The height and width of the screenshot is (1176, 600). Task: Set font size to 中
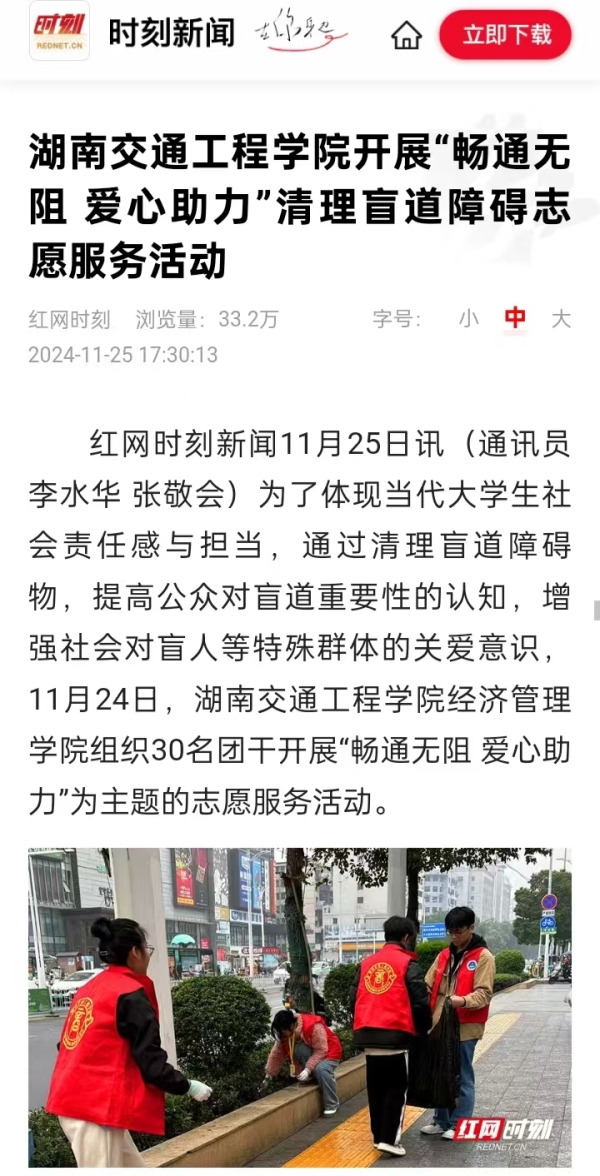point(515,319)
